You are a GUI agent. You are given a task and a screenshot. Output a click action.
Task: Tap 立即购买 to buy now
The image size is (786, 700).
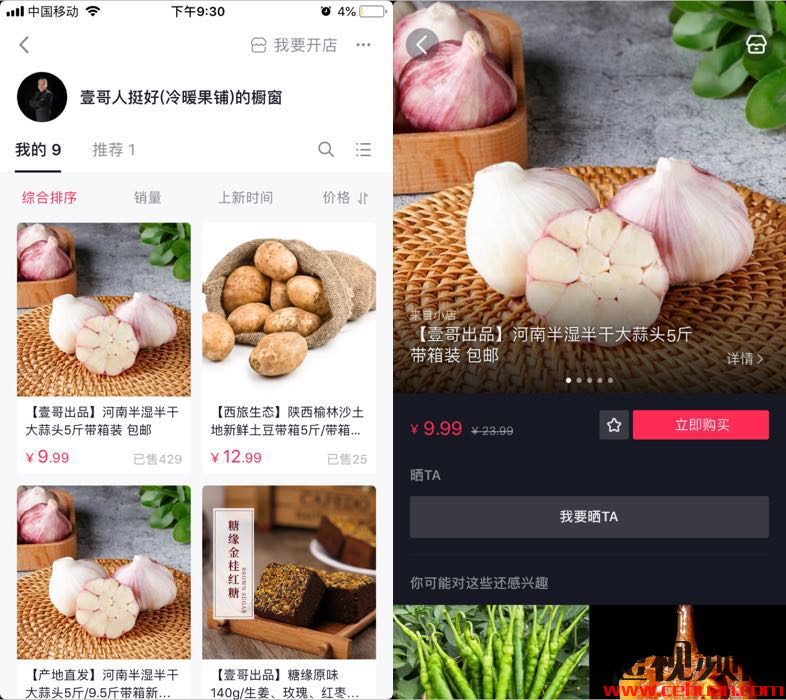(x=701, y=425)
